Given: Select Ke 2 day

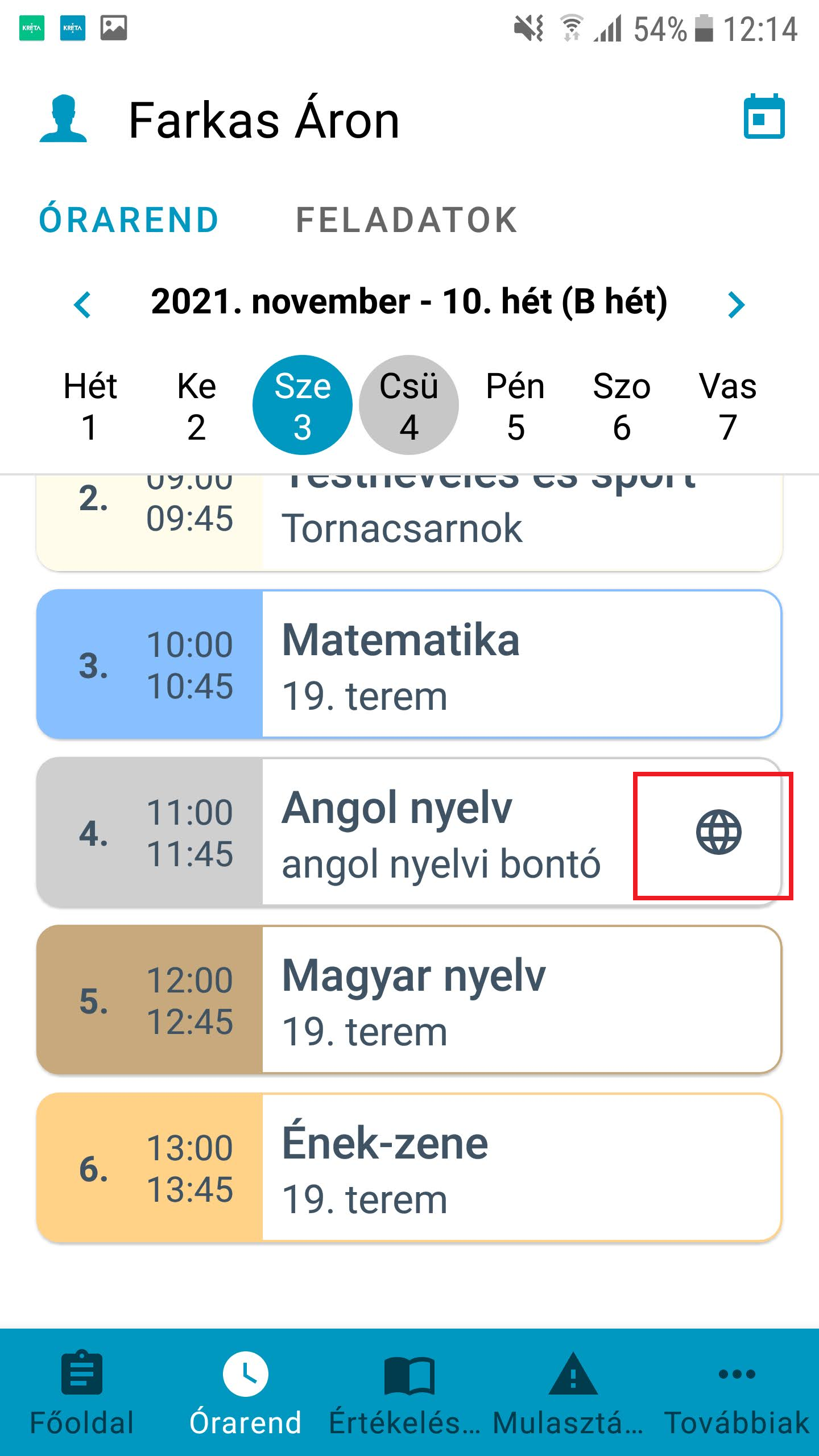Looking at the screenshot, I should click(x=196, y=406).
